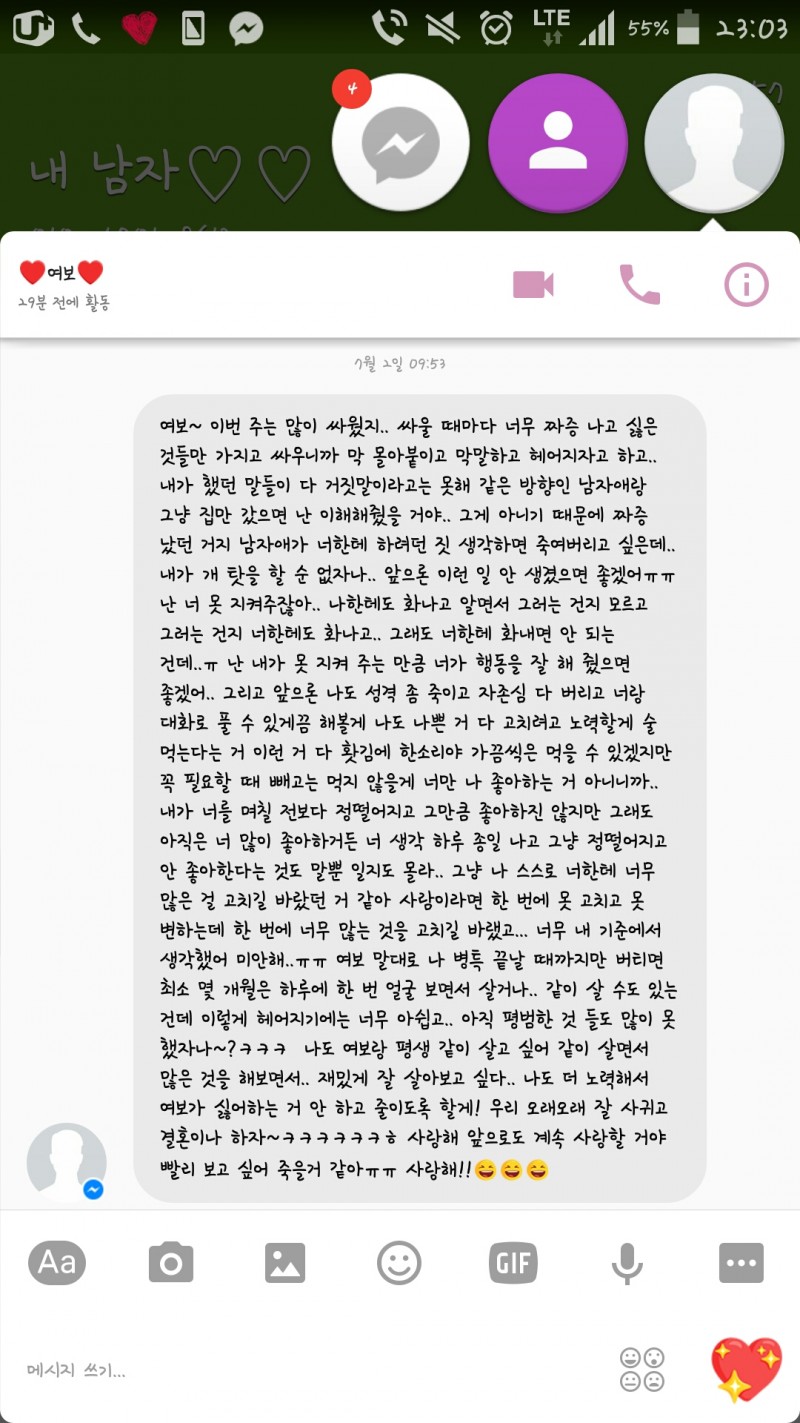The height and width of the screenshot is (1423, 800).
Task: Tap the microphone to record voice message
Action: click(x=628, y=1262)
